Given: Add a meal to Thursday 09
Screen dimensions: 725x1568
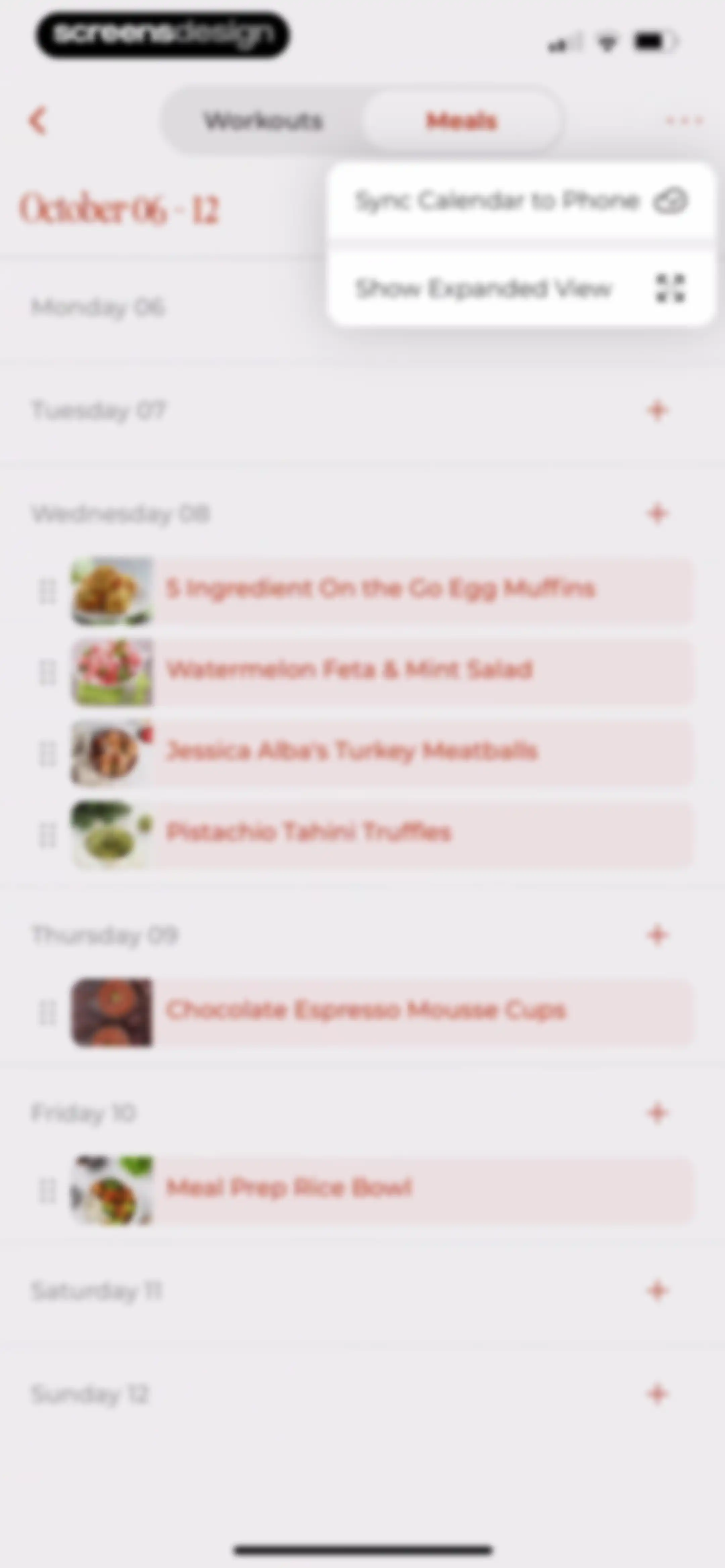Looking at the screenshot, I should tap(657, 935).
